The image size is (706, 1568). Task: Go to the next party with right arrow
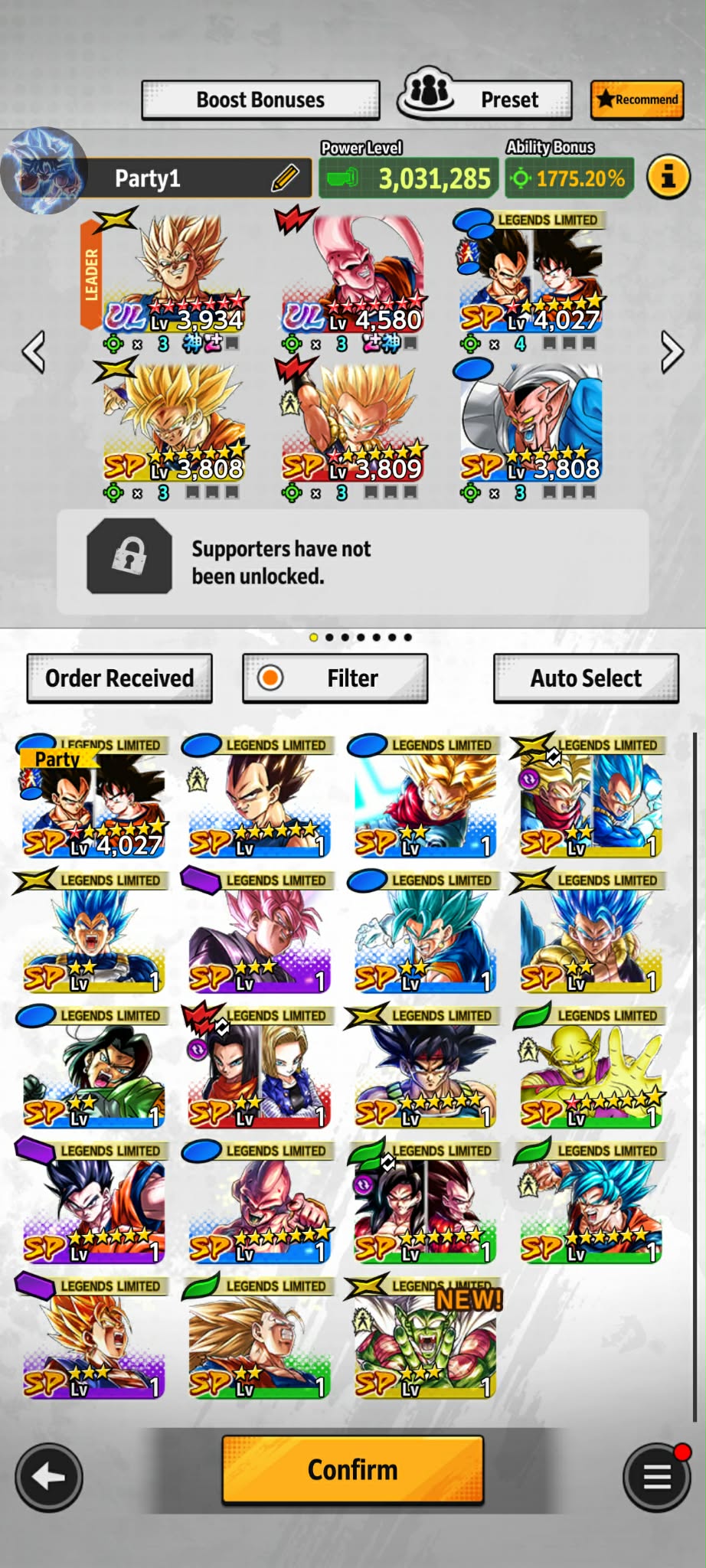click(x=672, y=352)
